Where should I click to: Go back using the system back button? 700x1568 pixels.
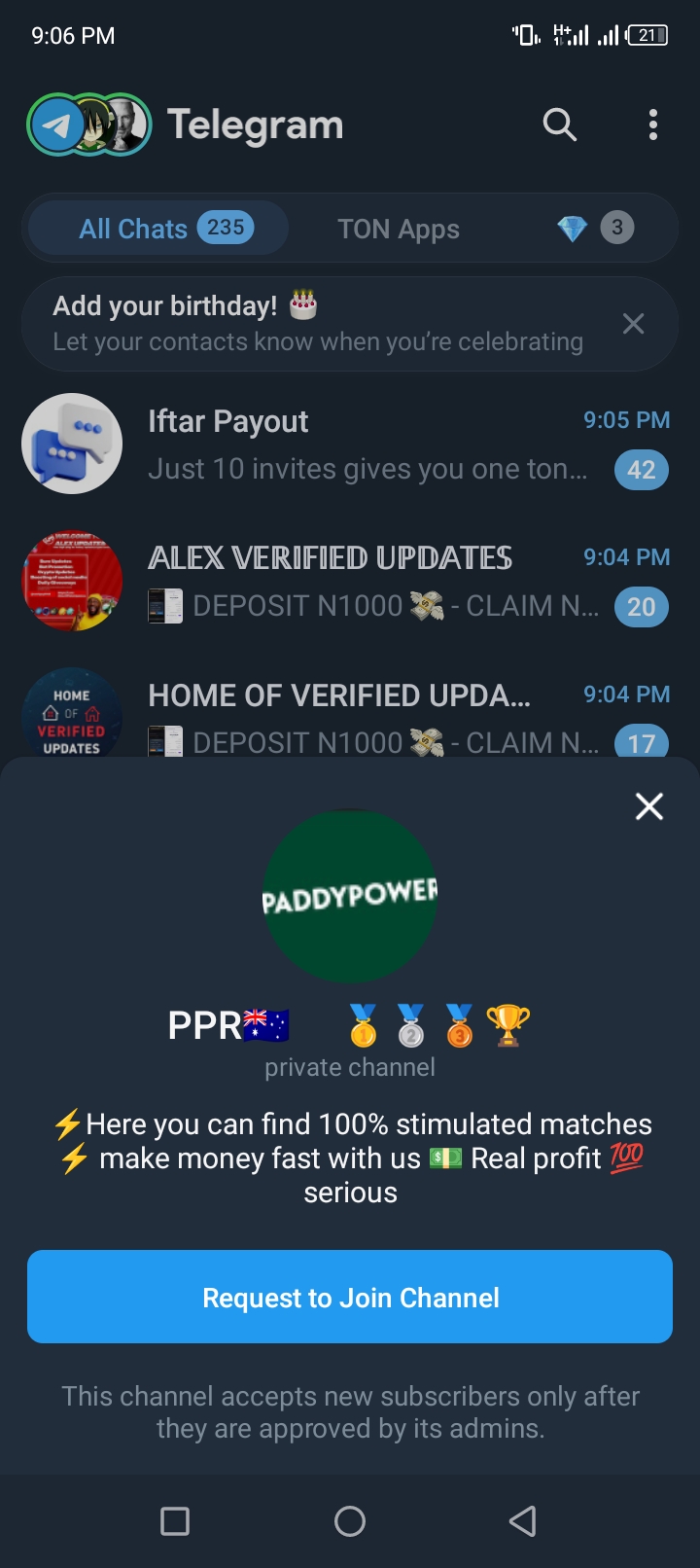pyautogui.click(x=523, y=1521)
